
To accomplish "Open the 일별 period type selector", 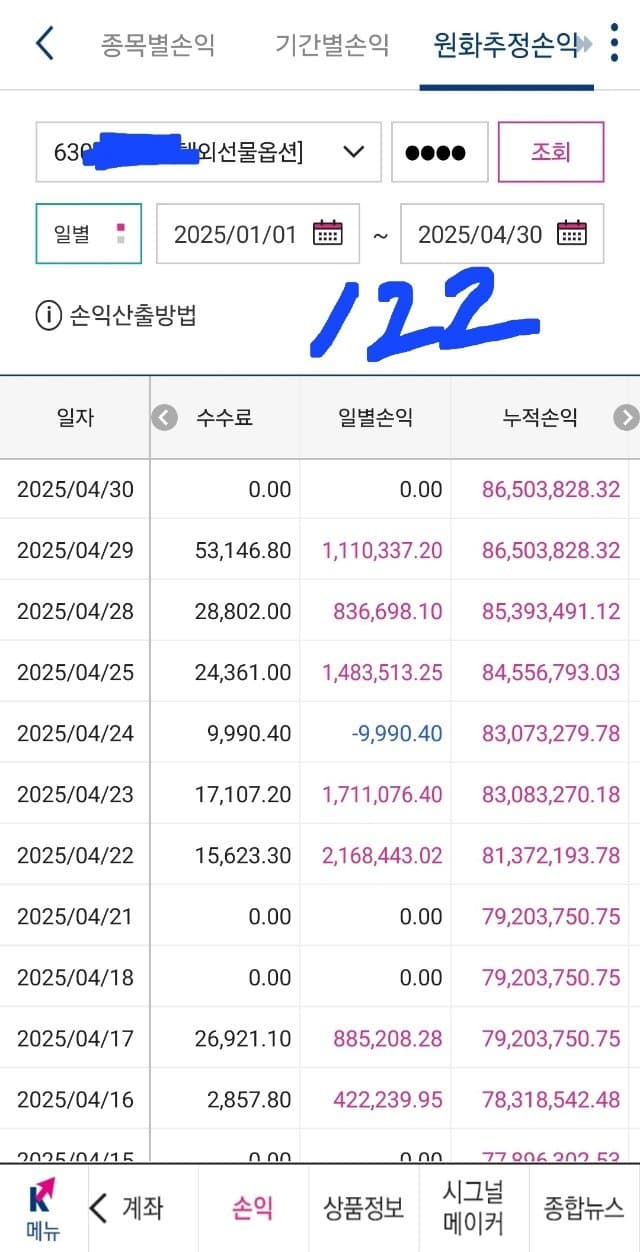I will 89,234.
